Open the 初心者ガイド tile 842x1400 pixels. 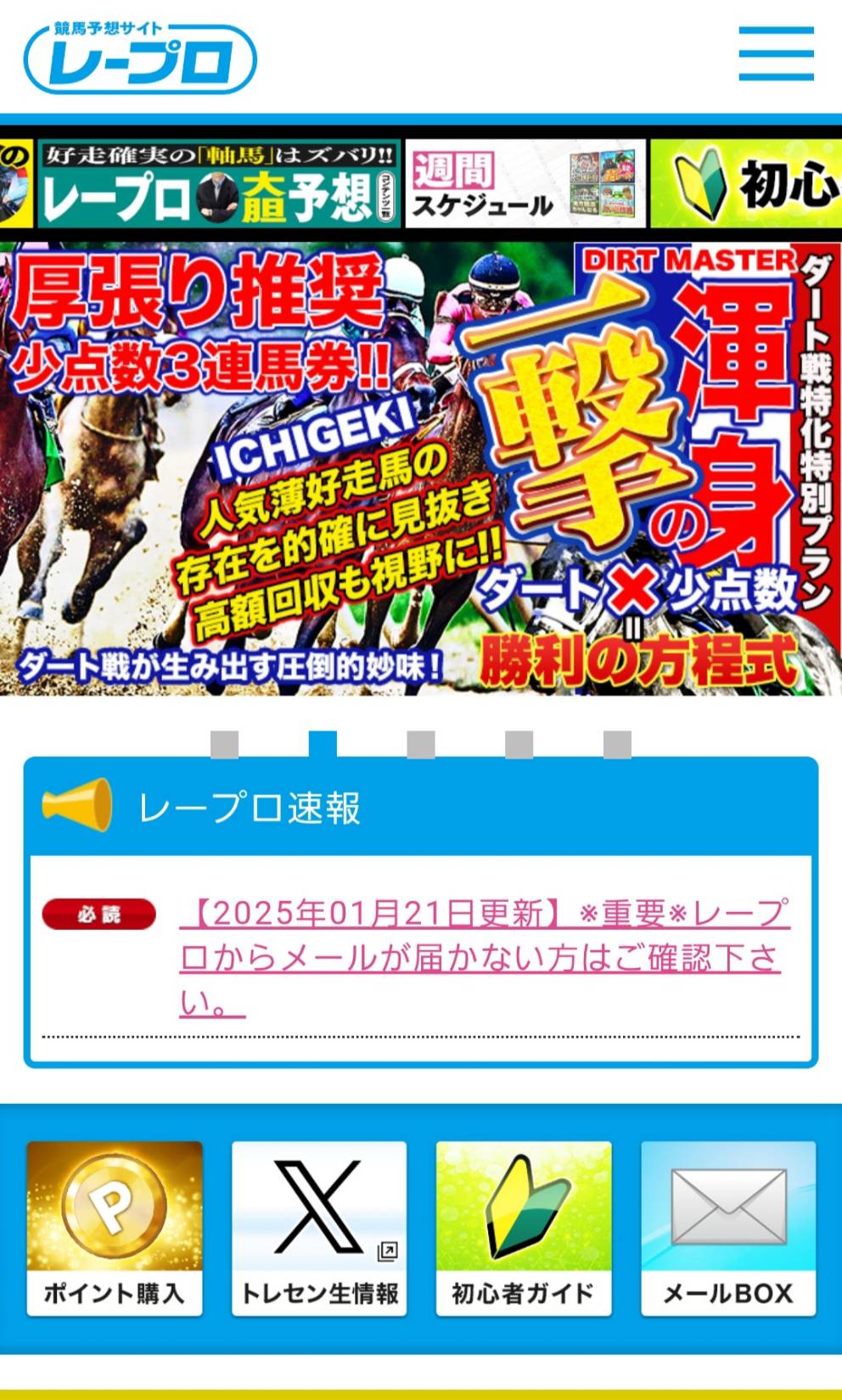pyautogui.click(x=524, y=1228)
